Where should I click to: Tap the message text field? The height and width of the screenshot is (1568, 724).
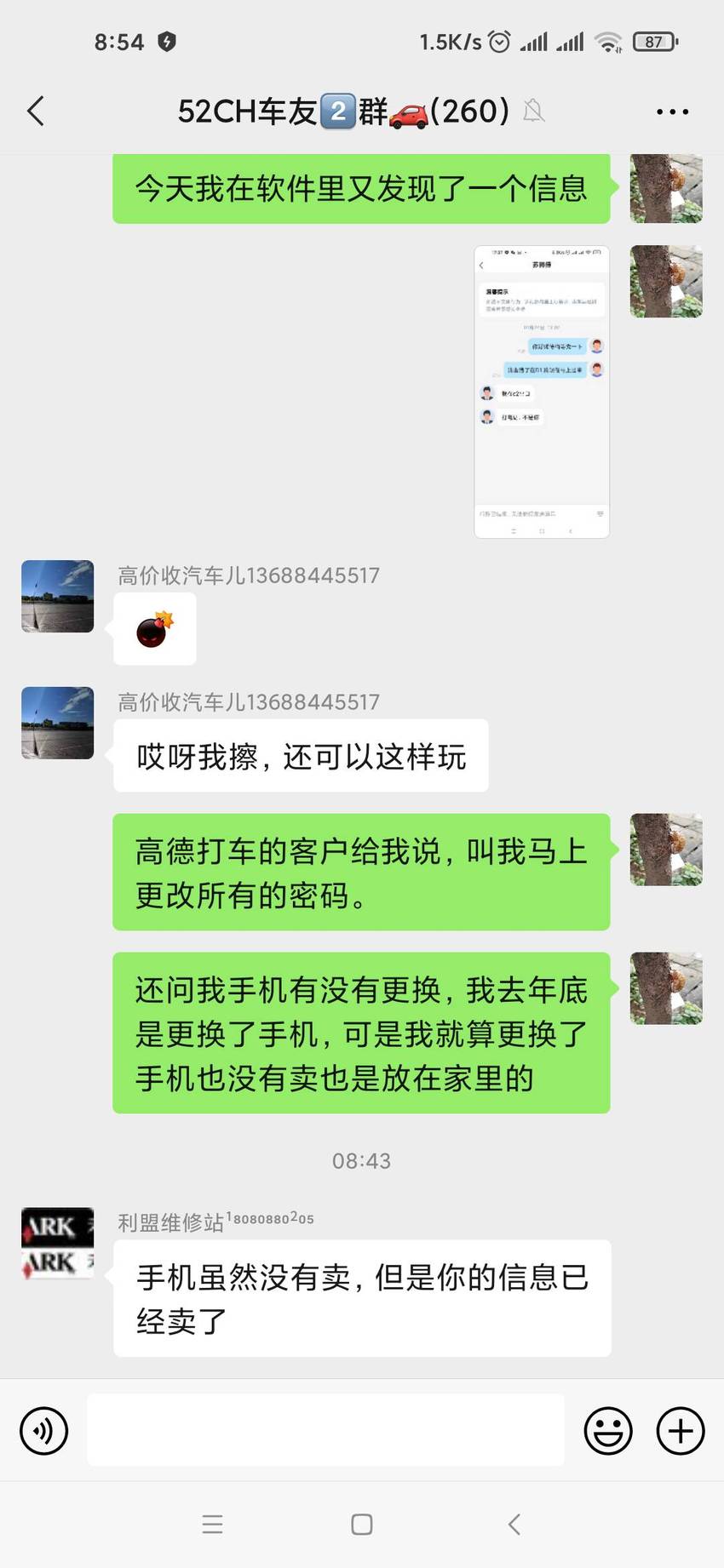pos(326,1430)
